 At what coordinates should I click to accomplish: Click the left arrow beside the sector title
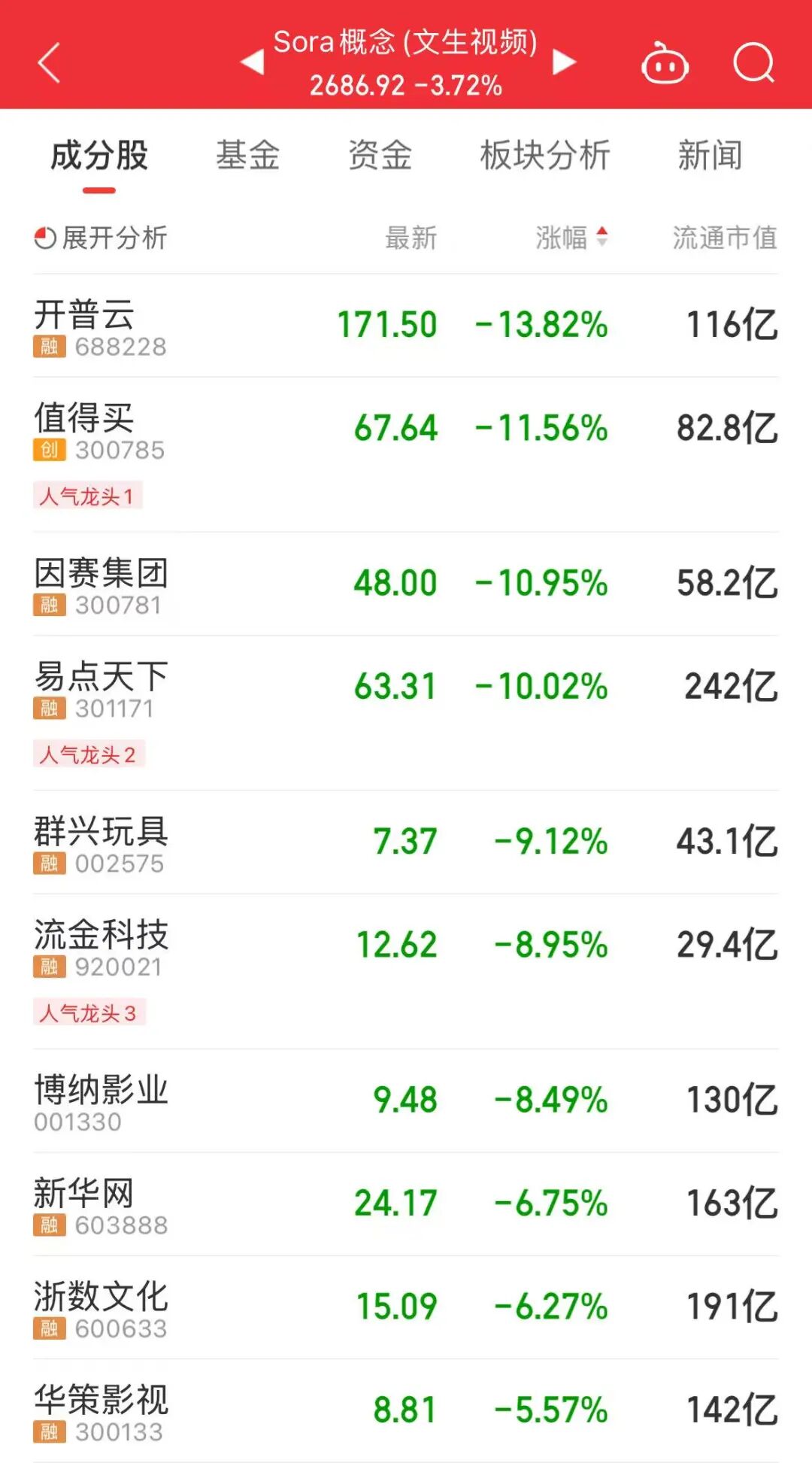tap(251, 63)
